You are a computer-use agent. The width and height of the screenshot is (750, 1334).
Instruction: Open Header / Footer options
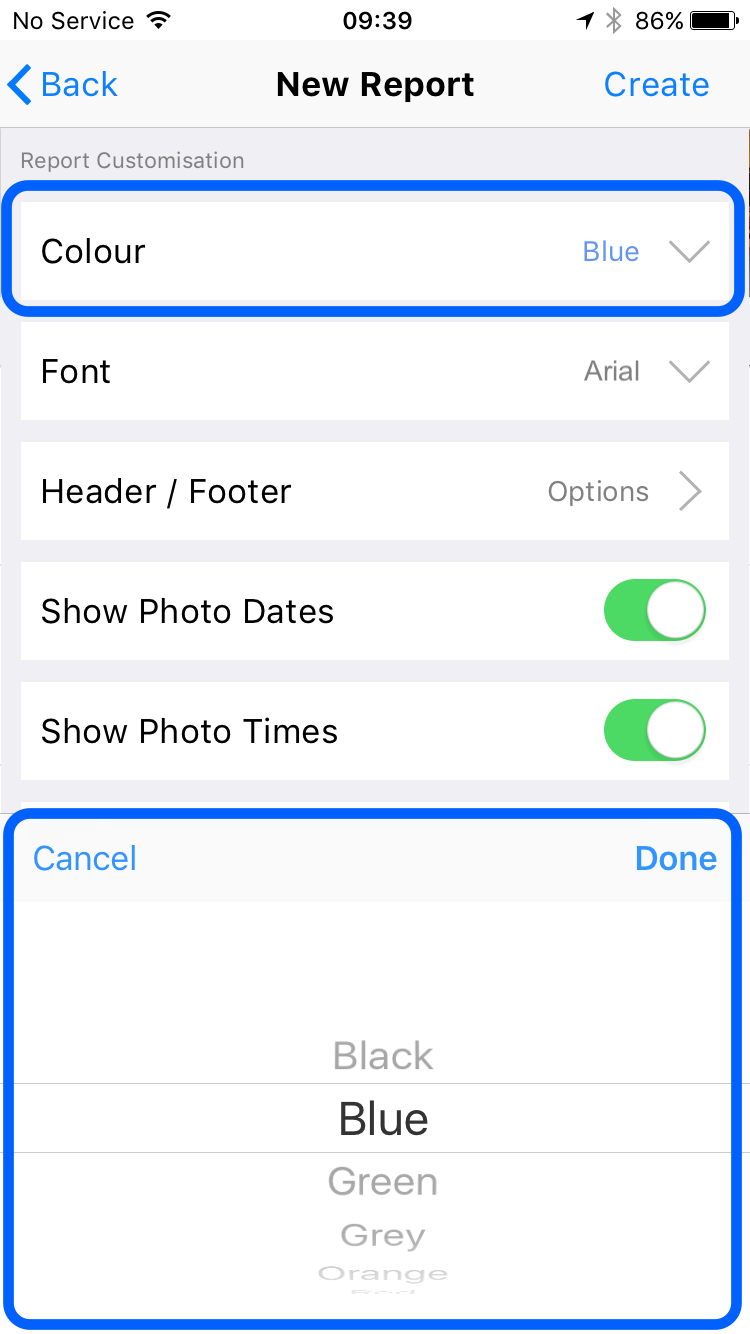pyautogui.click(x=374, y=491)
